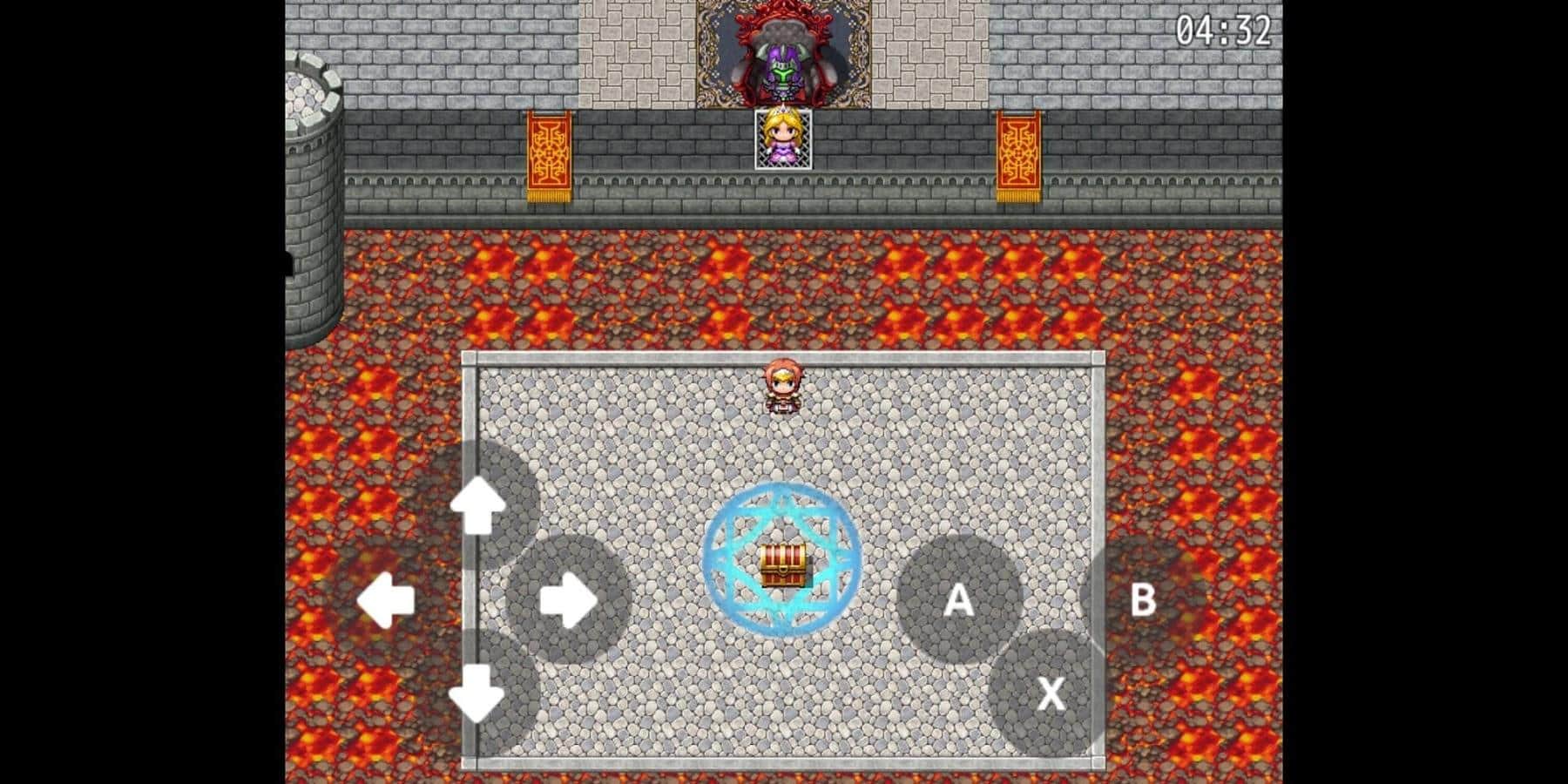Tap the A action button

coord(958,599)
